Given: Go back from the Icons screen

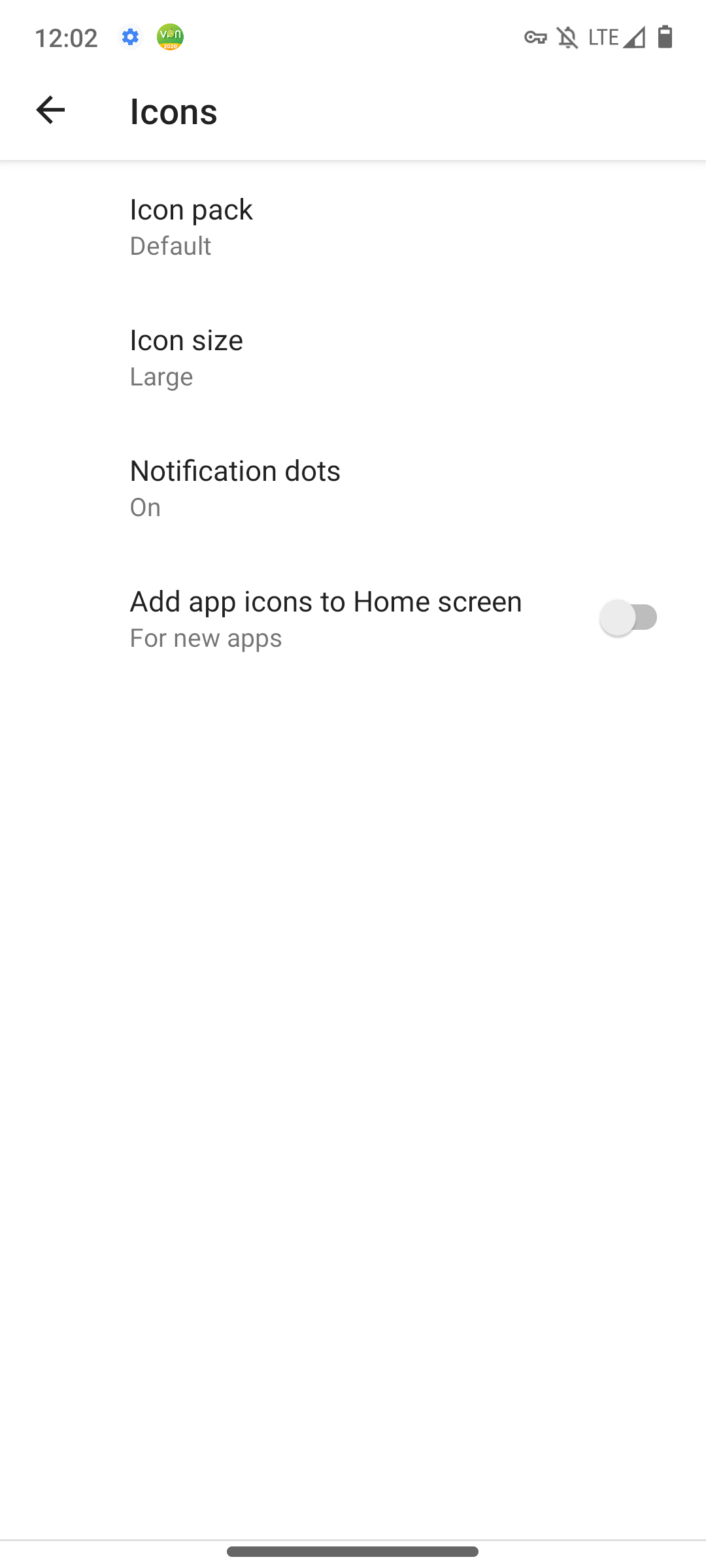Looking at the screenshot, I should (x=50, y=110).
